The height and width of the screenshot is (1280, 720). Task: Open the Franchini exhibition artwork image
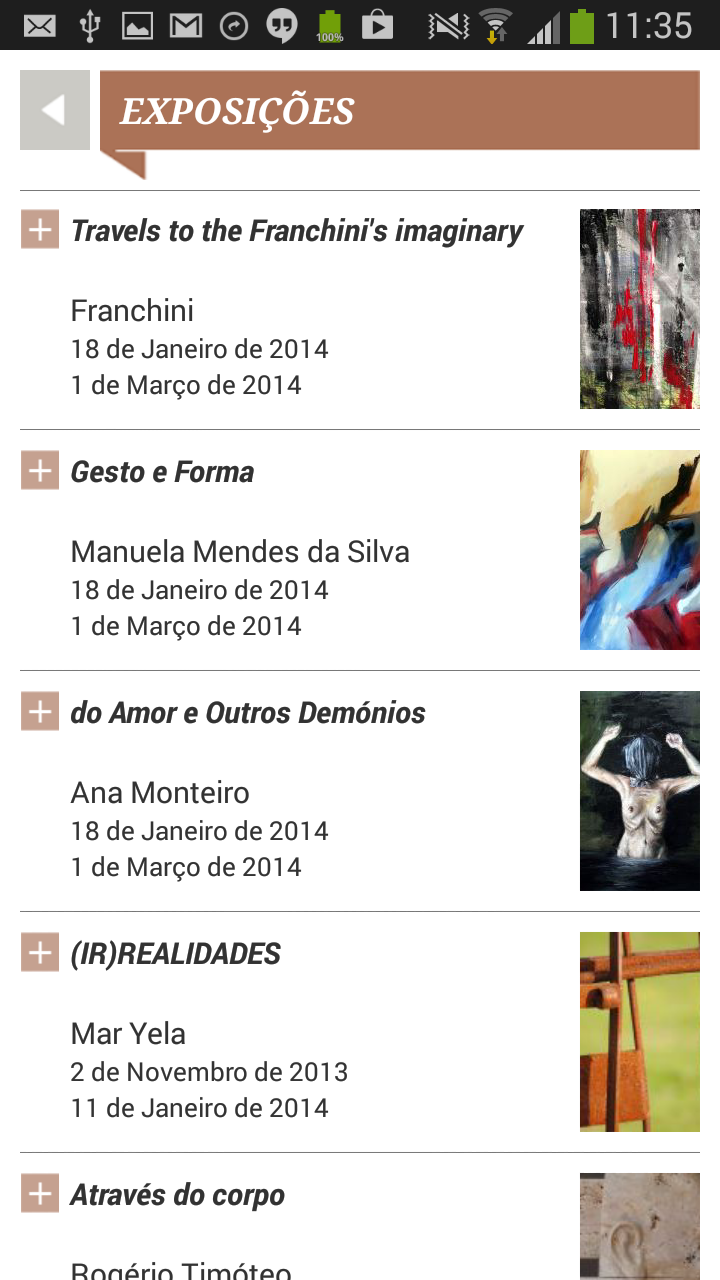click(639, 308)
